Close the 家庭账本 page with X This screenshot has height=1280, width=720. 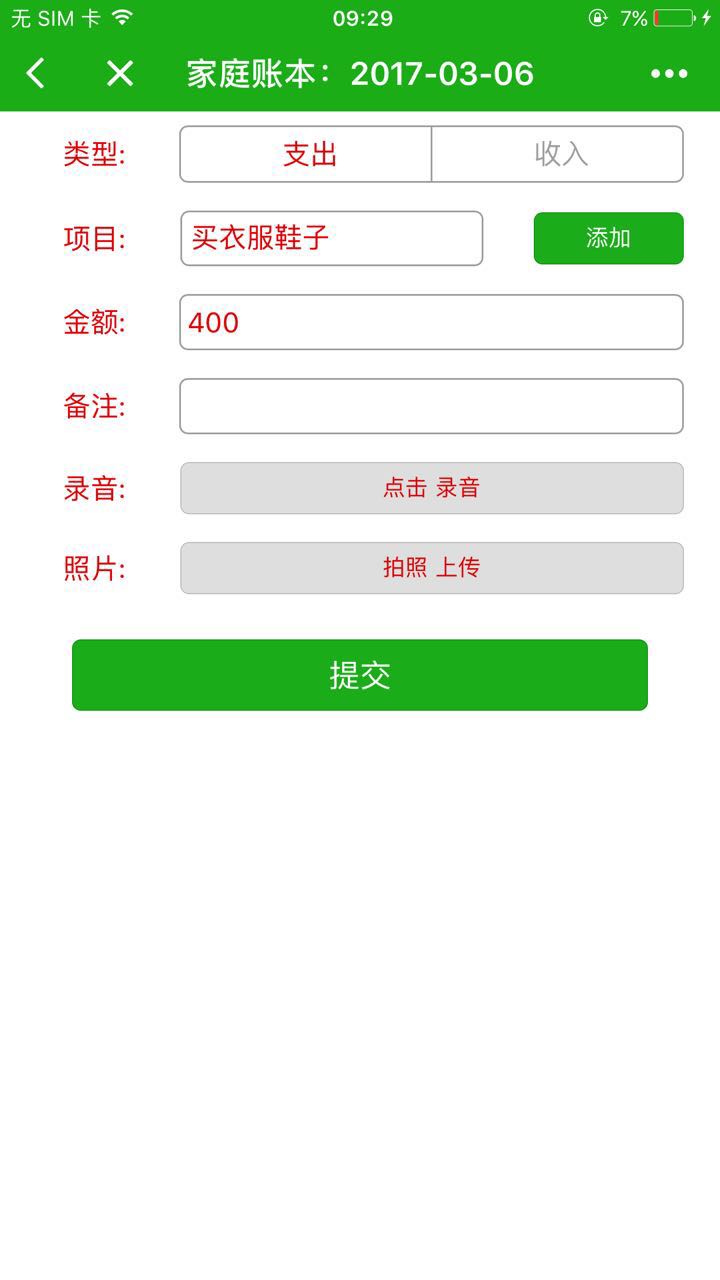pyautogui.click(x=120, y=73)
